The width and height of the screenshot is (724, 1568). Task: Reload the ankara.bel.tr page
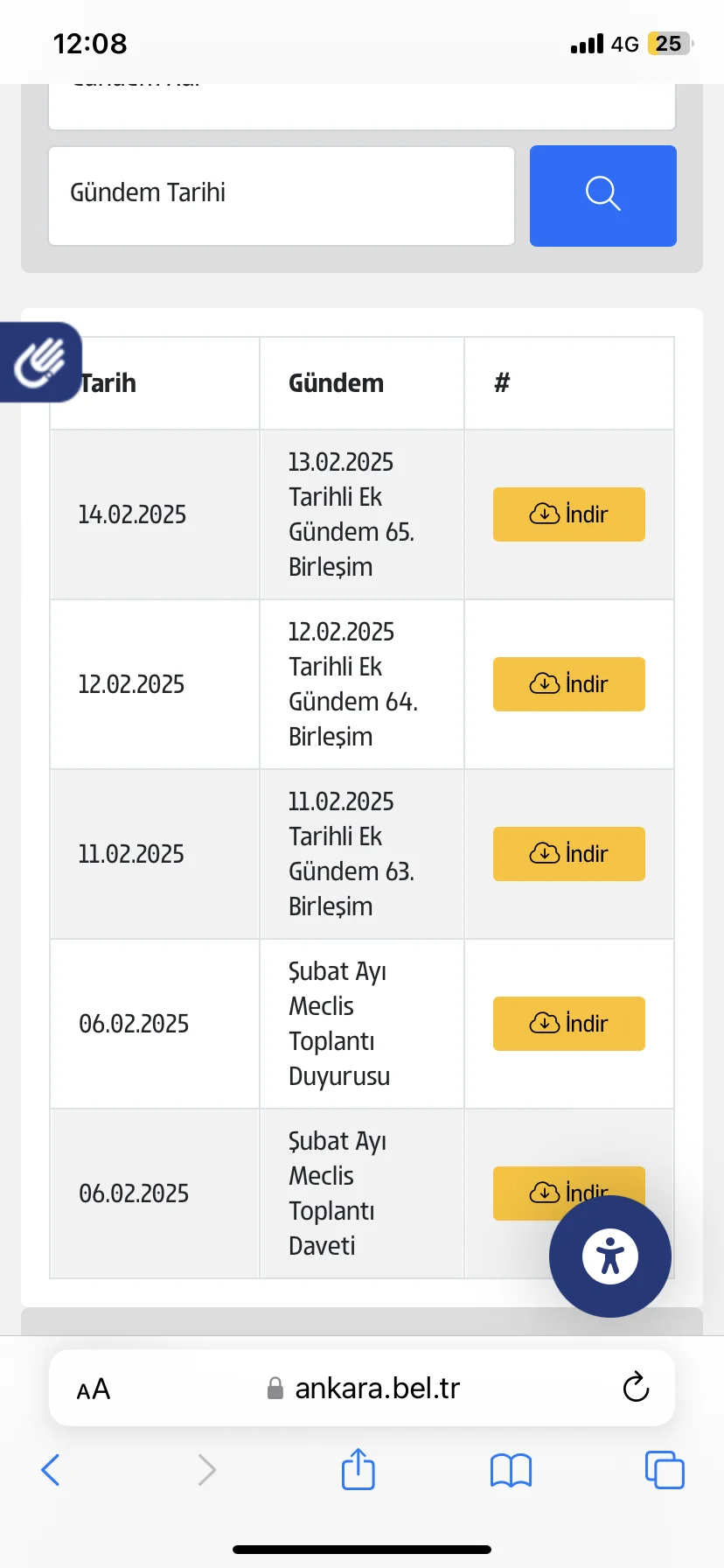click(x=636, y=1388)
